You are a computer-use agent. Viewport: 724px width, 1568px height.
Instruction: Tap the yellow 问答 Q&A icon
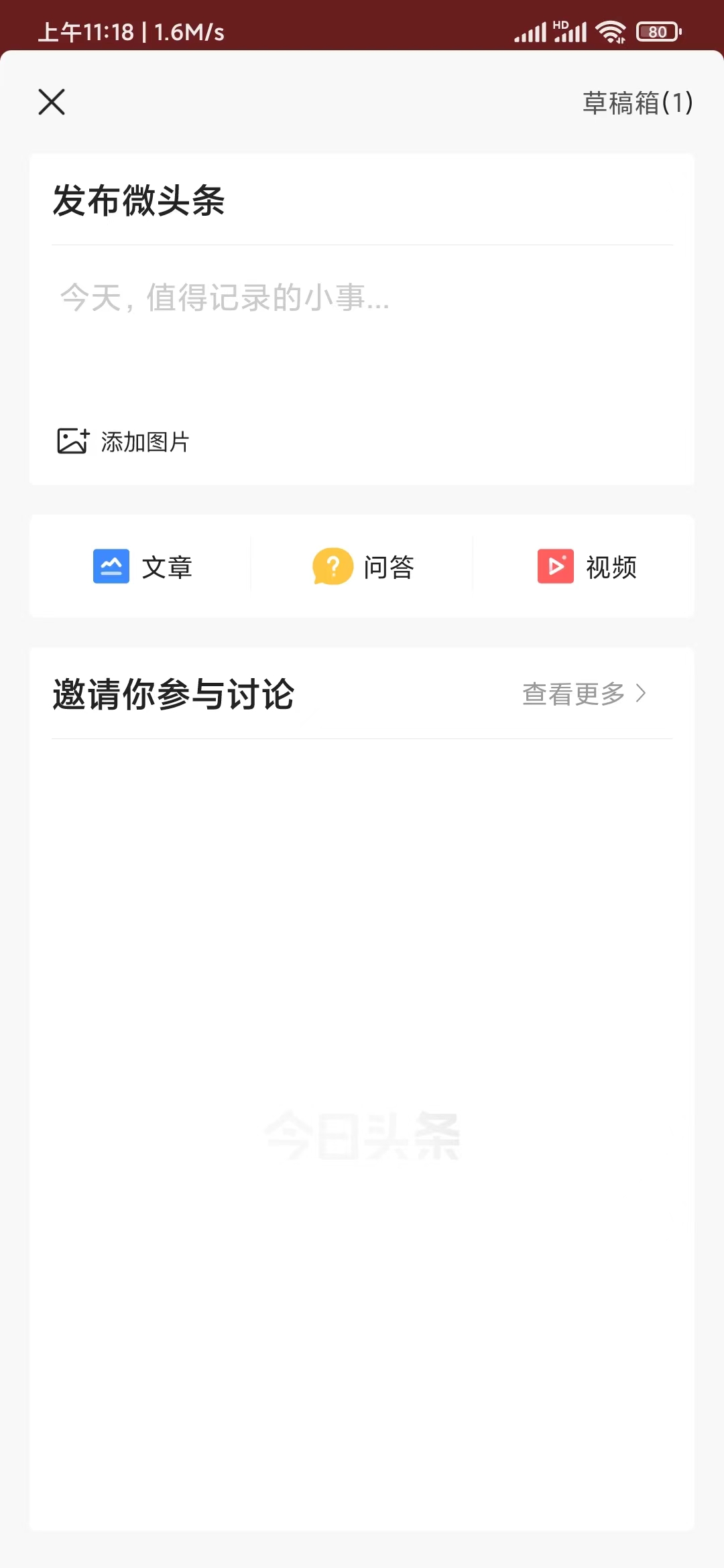coord(331,566)
